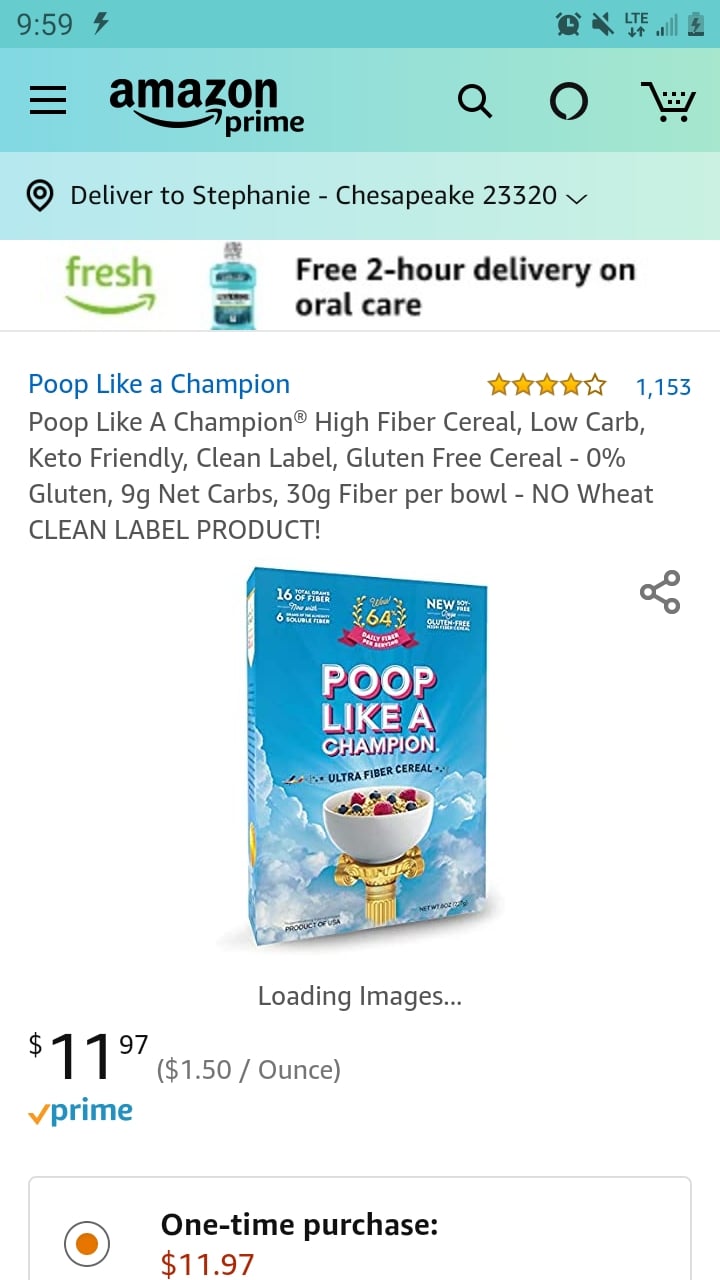
Task: Open the hamburger navigation menu
Action: coord(48,100)
